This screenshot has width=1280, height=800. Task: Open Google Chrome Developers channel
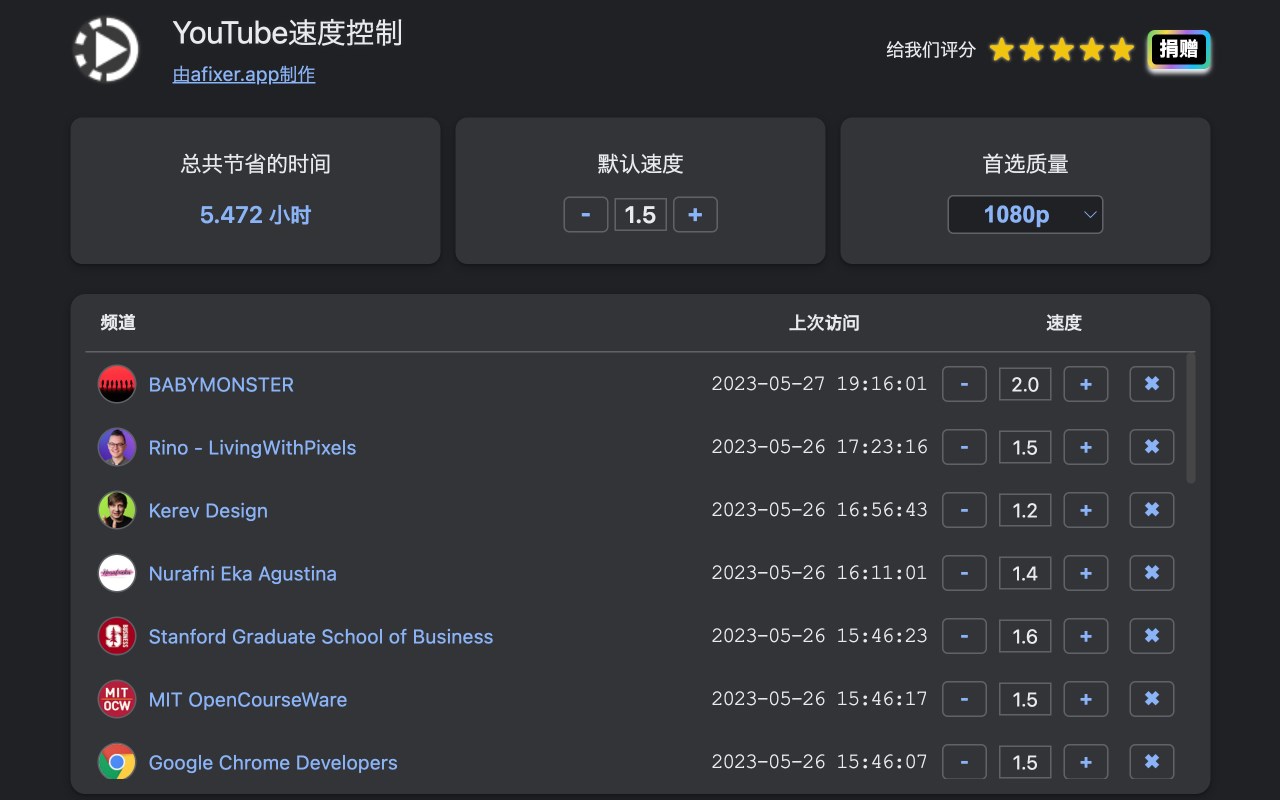coord(273,763)
